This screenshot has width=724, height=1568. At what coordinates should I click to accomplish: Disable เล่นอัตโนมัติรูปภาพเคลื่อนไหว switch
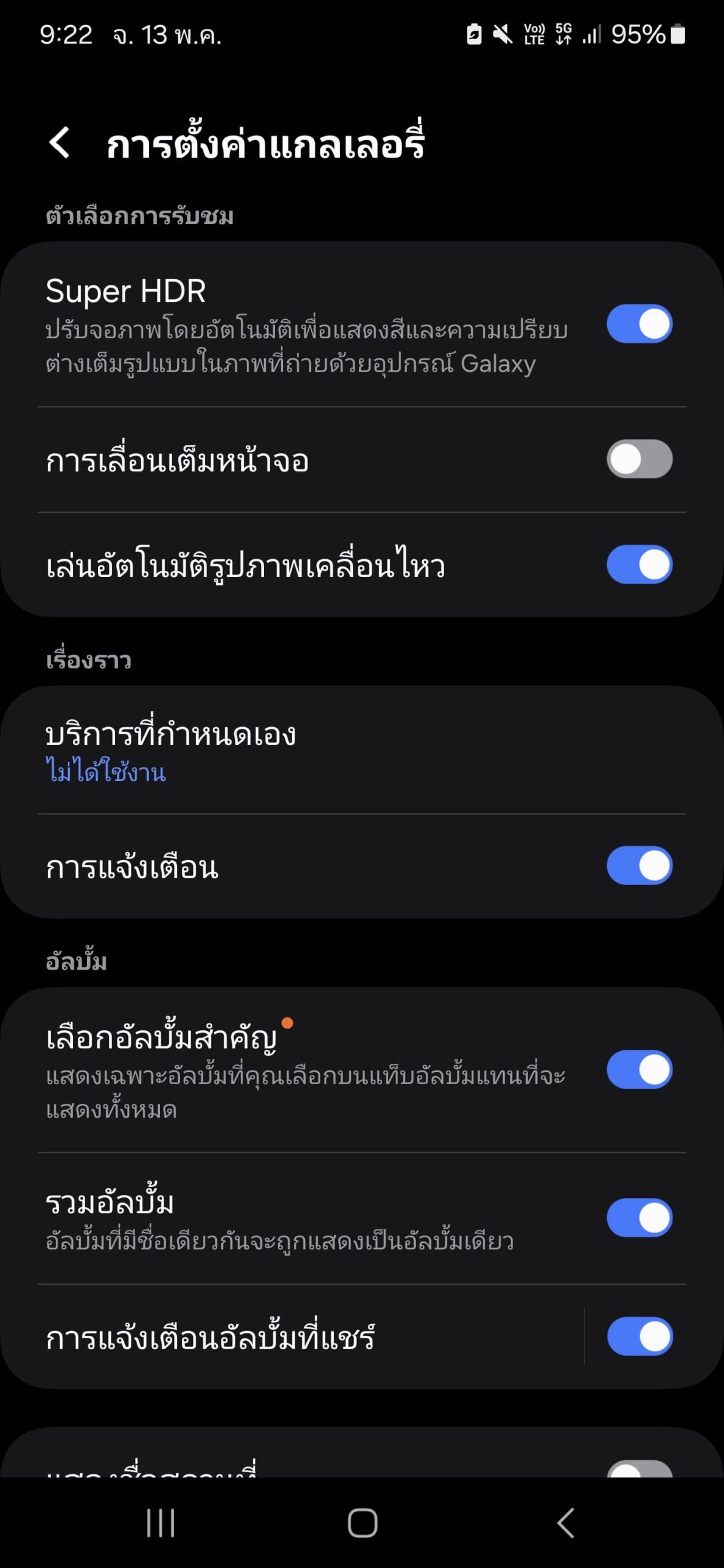pyautogui.click(x=639, y=564)
